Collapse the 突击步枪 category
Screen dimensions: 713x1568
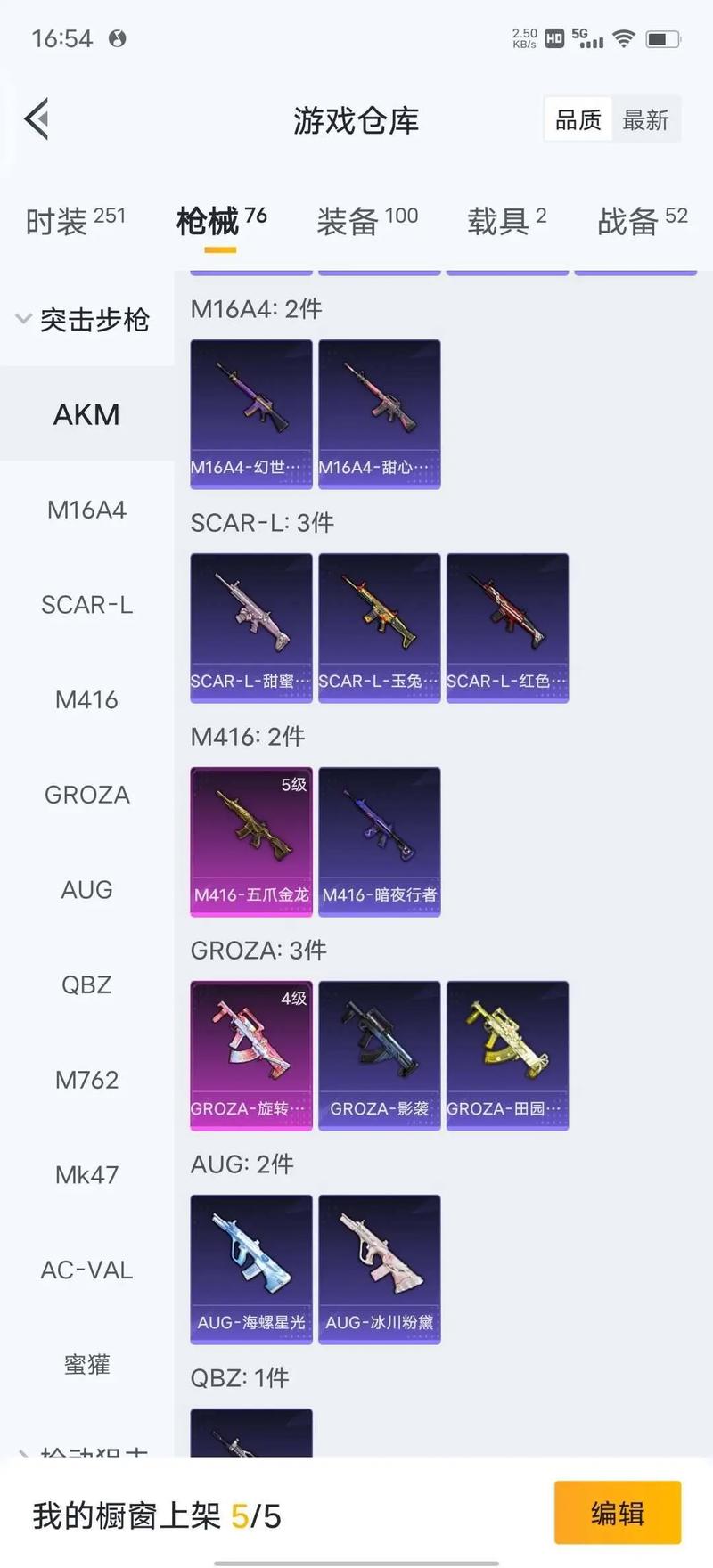(x=83, y=319)
